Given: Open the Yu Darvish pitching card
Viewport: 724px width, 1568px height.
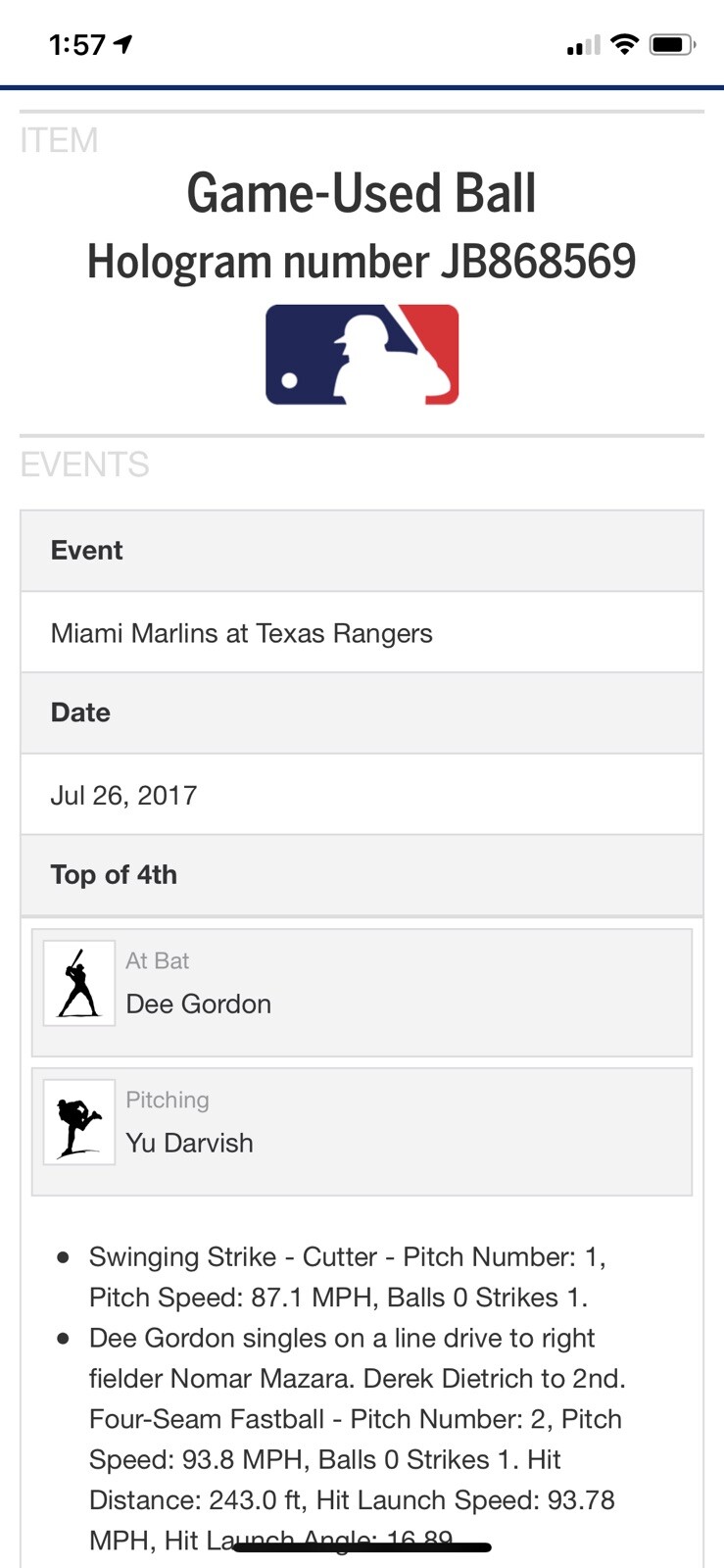Looking at the screenshot, I should click(x=361, y=1131).
